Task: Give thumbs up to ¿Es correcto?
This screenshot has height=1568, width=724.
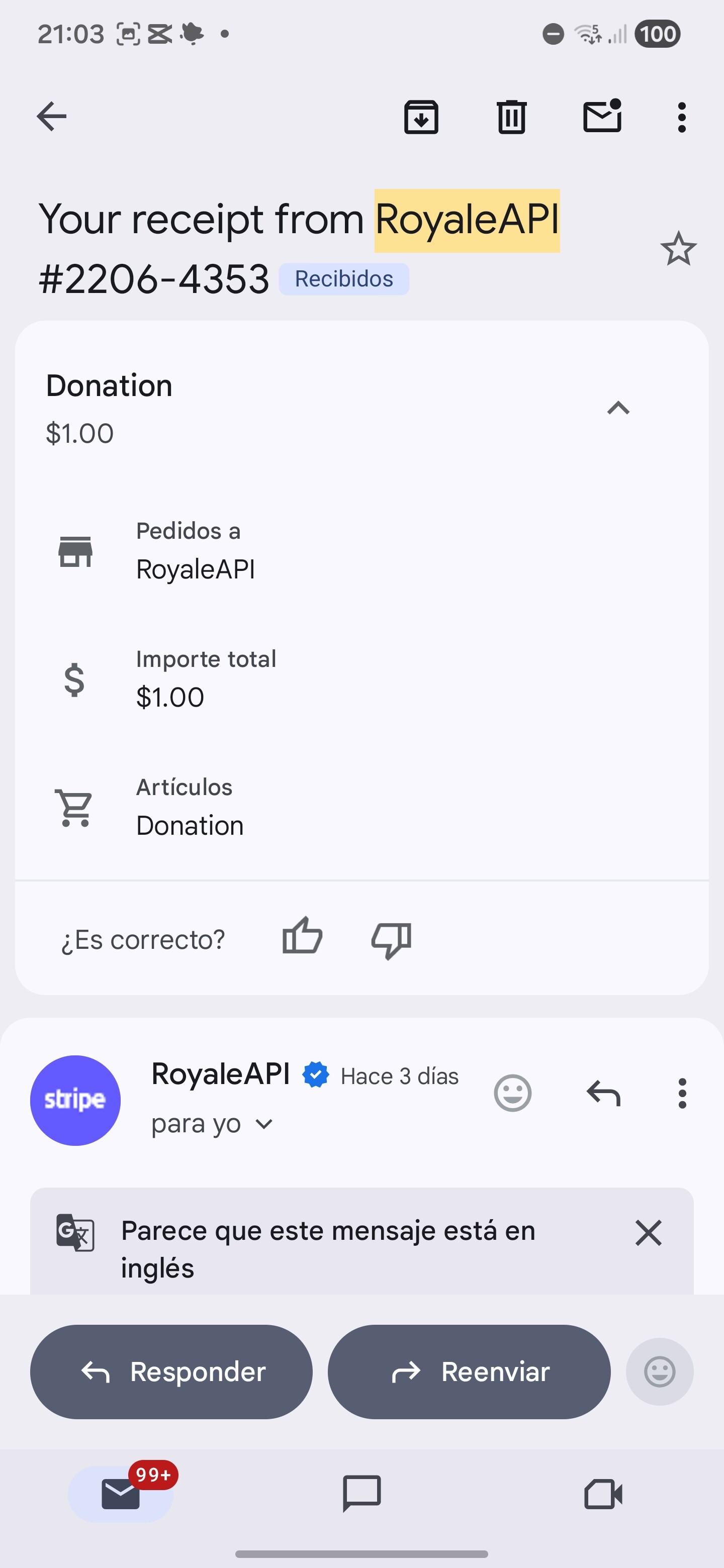Action: pos(302,938)
